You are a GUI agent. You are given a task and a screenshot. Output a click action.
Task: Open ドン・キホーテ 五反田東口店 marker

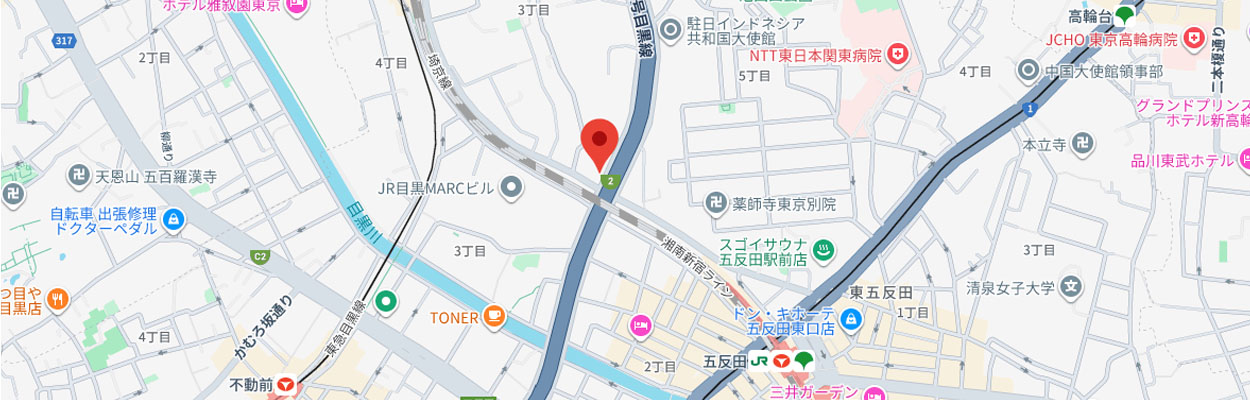pyautogui.click(x=851, y=319)
